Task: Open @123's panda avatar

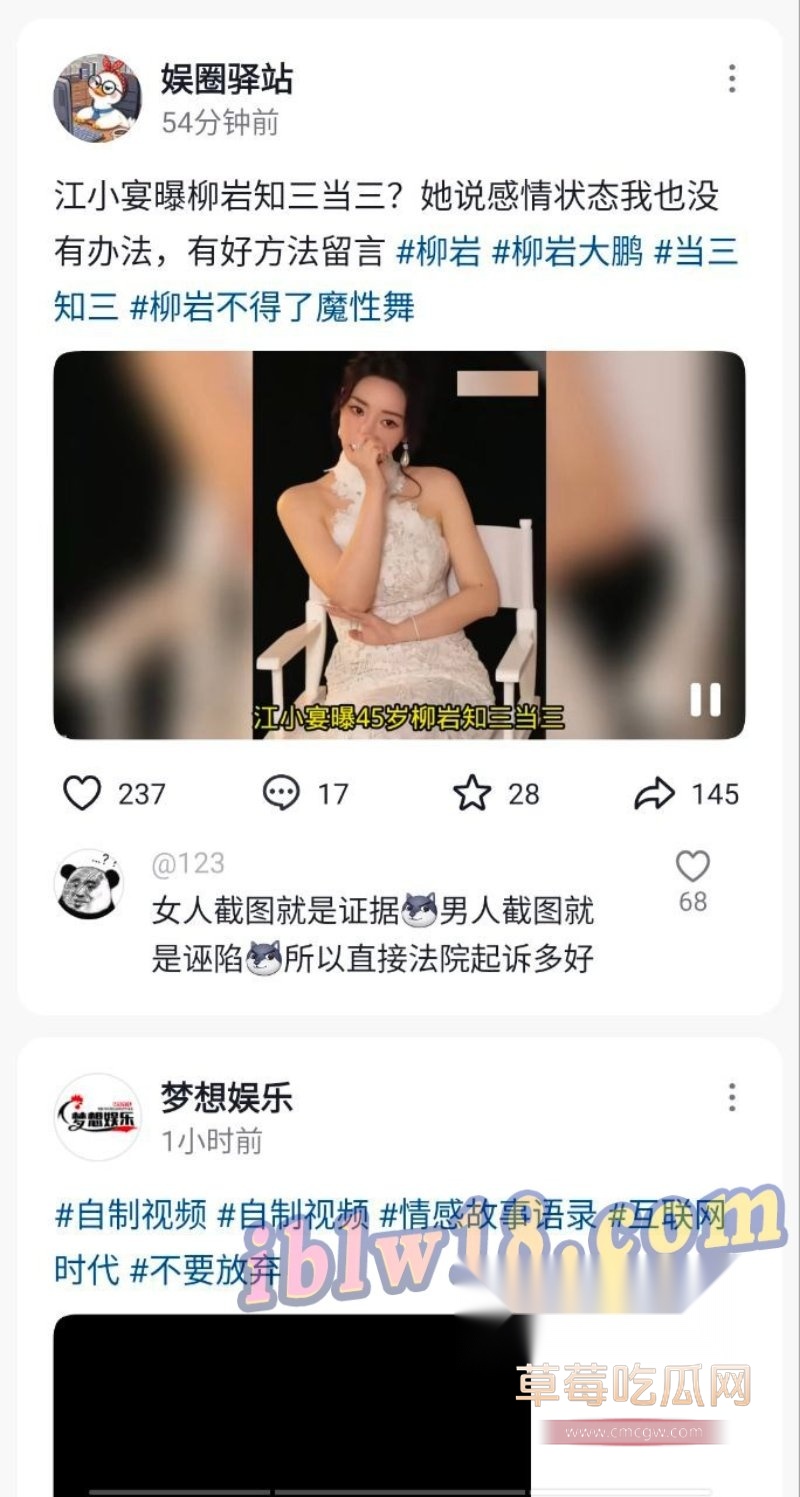Action: (88, 884)
